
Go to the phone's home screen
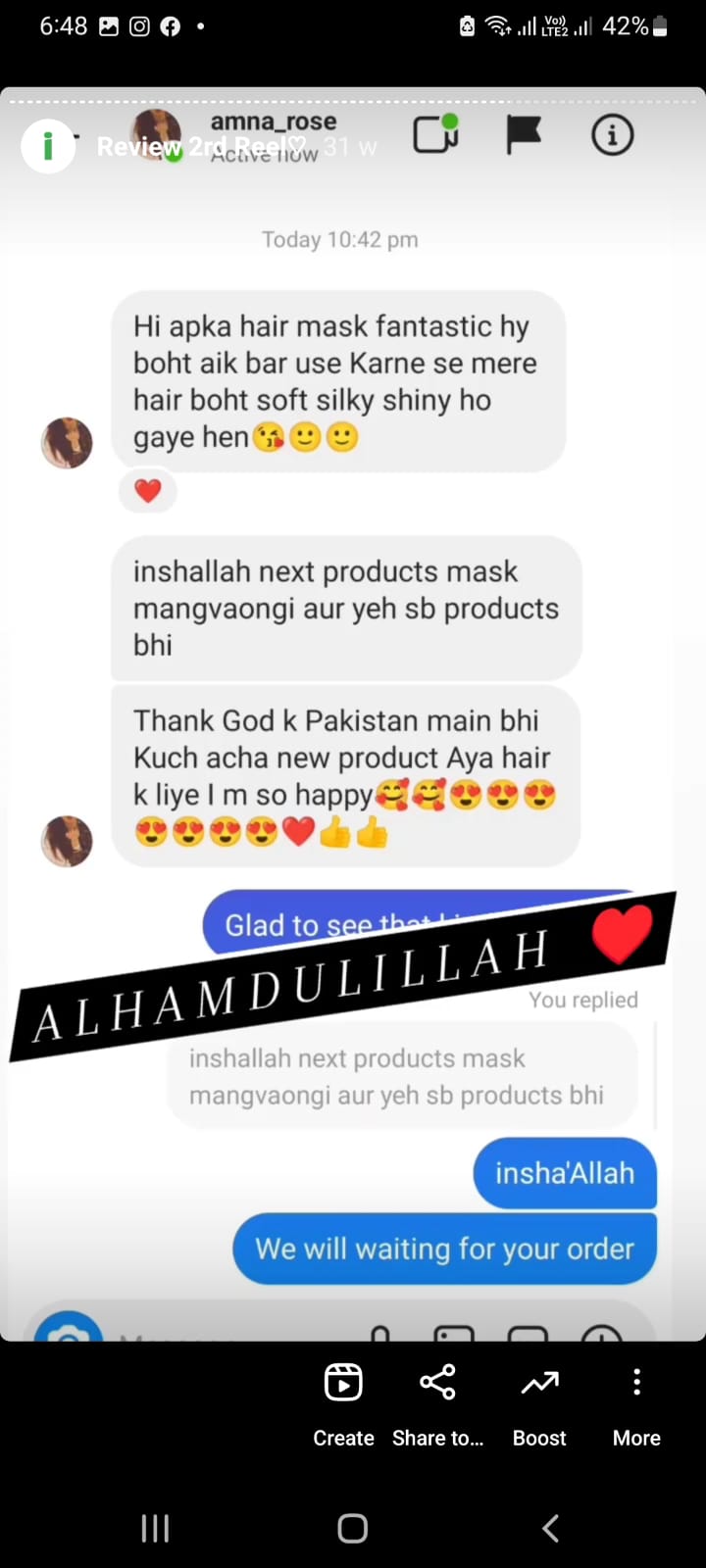tap(352, 1528)
